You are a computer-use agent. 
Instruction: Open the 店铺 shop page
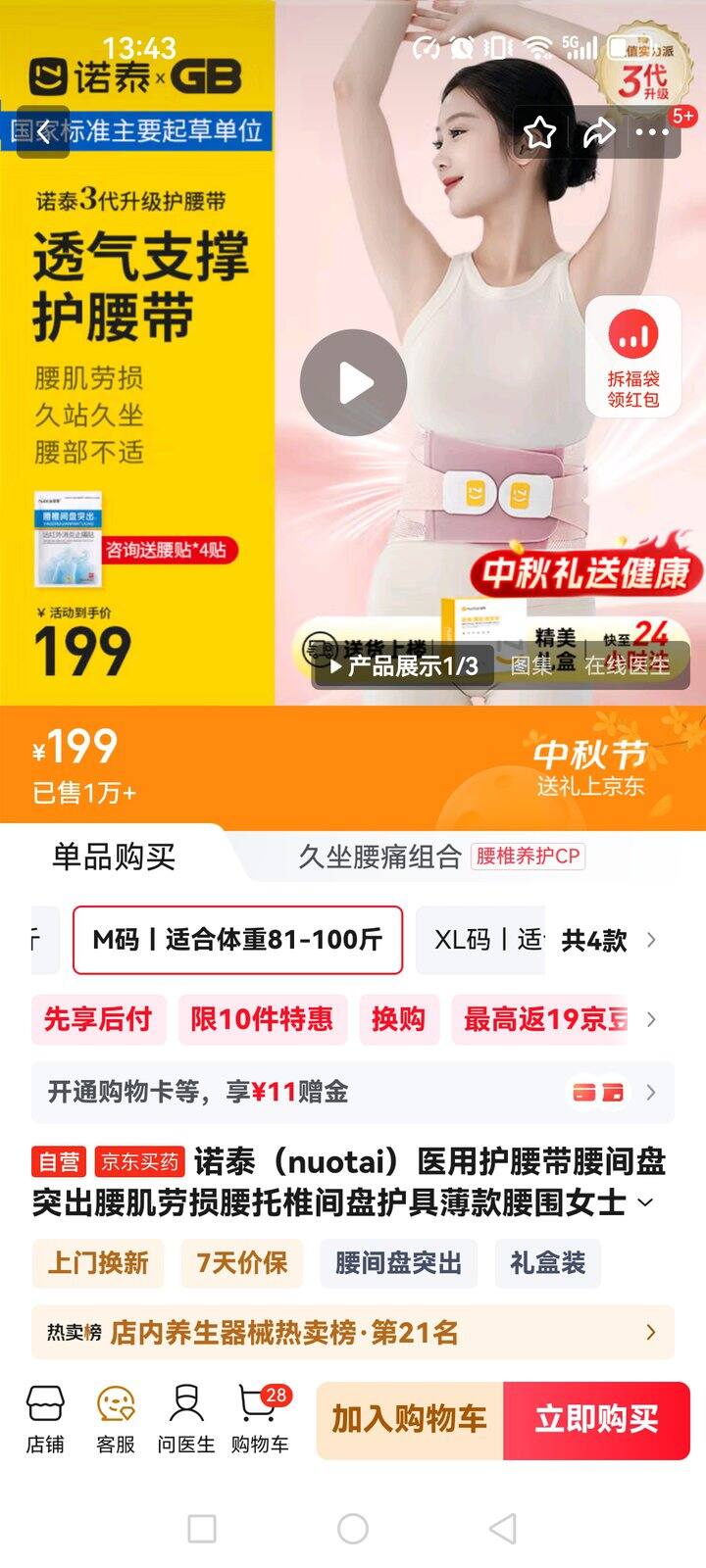[45, 1419]
